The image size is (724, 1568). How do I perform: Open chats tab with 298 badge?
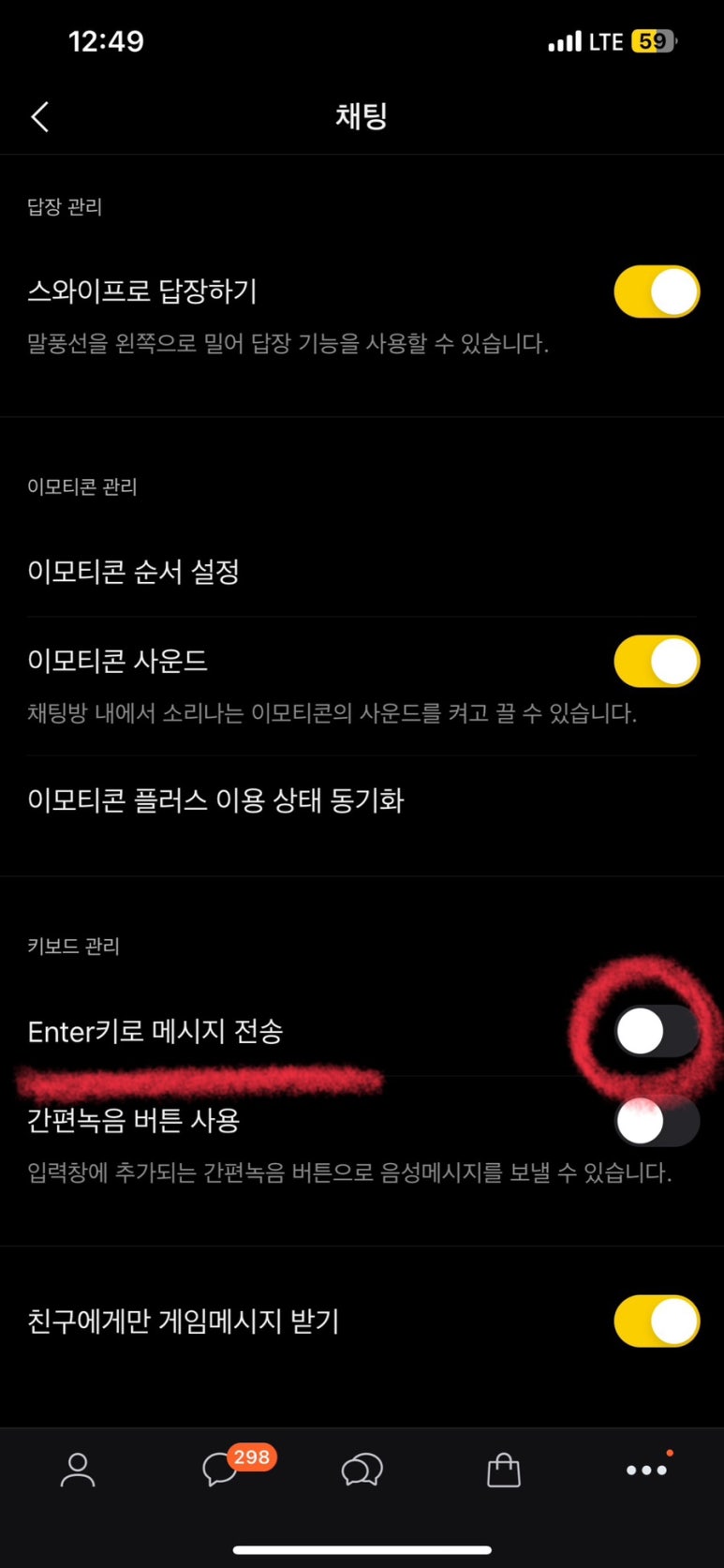[222, 1470]
